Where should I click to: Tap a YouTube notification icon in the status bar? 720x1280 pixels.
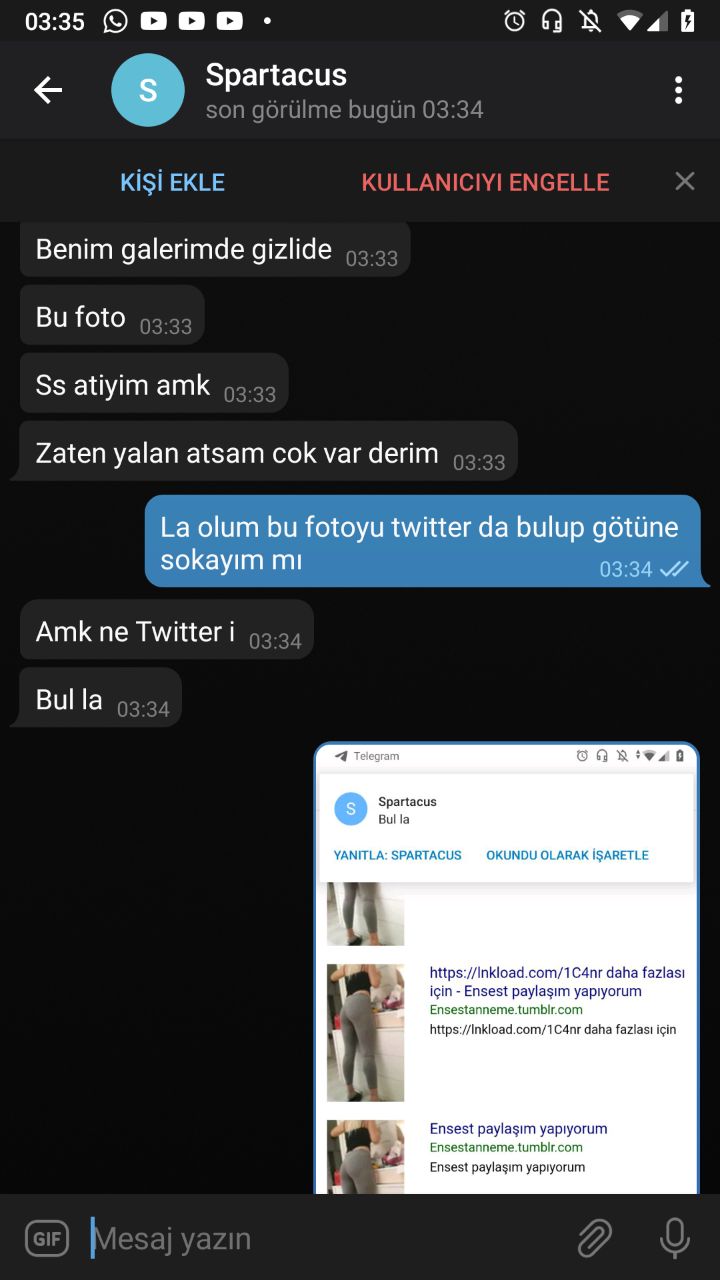(x=155, y=20)
